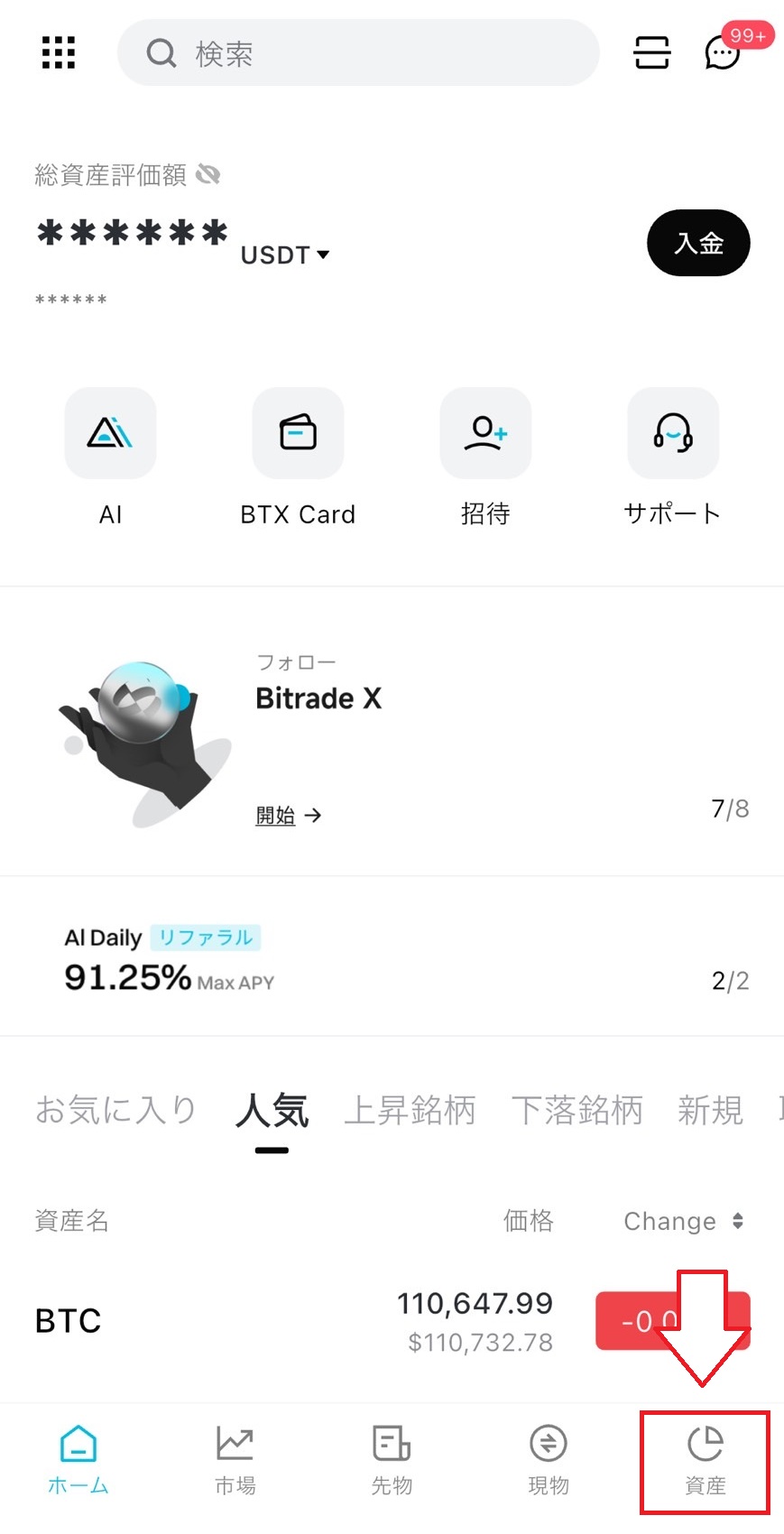
Task: Tap the 入金 deposit button
Action: (x=698, y=243)
